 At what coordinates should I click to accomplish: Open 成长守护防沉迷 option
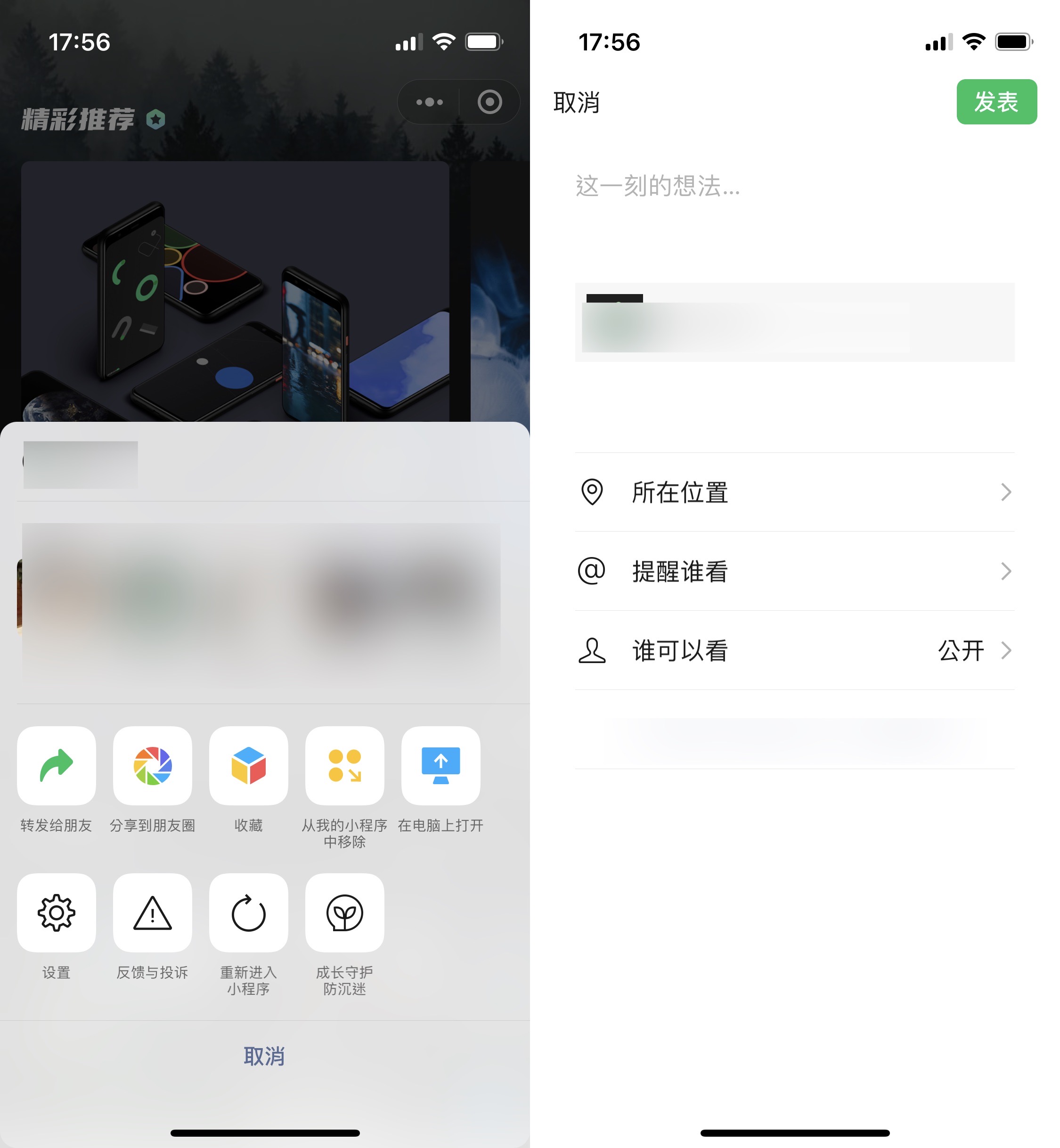coord(344,912)
